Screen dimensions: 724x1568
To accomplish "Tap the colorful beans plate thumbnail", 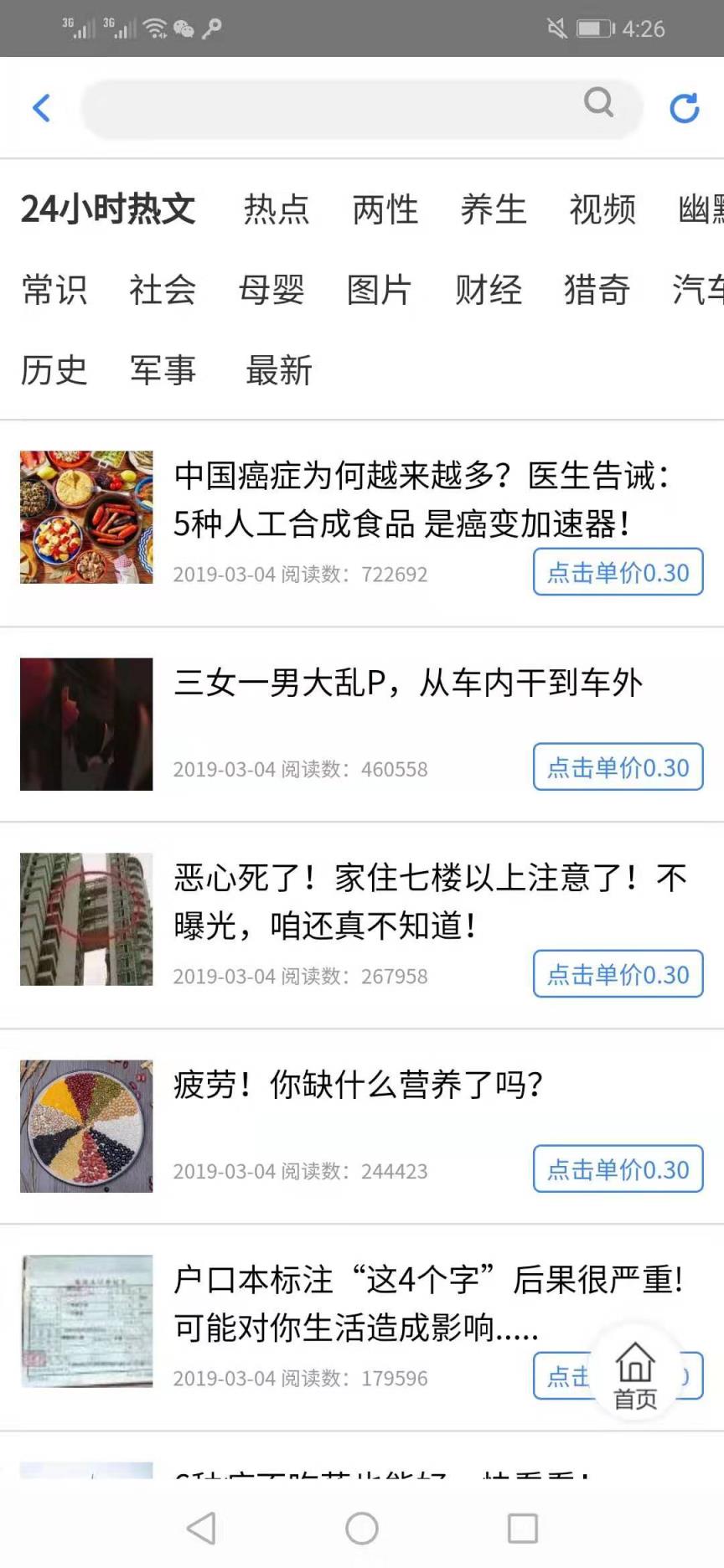I will tap(85, 1126).
